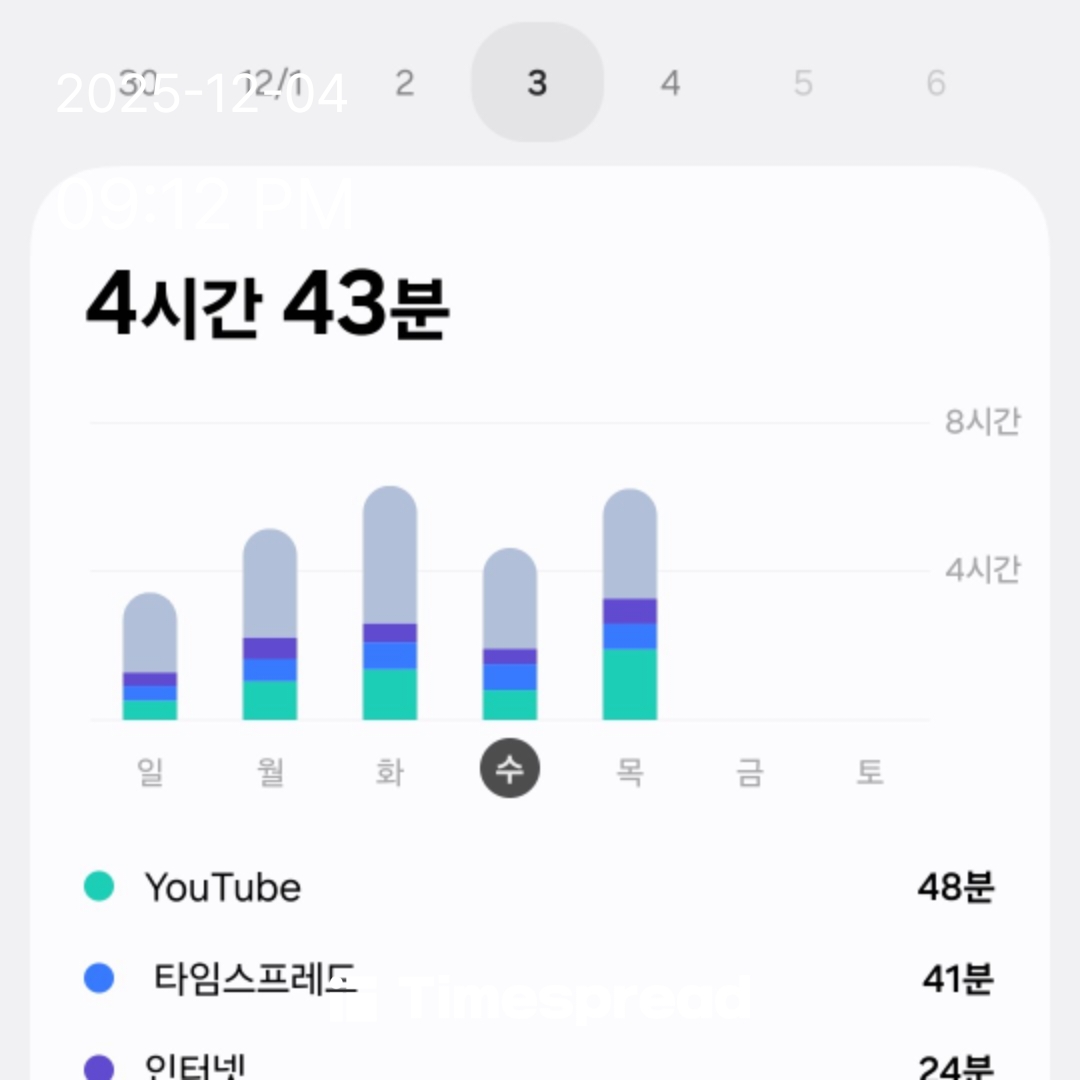
Task: Show Monday's usage via the 월 bar
Action: point(270,625)
